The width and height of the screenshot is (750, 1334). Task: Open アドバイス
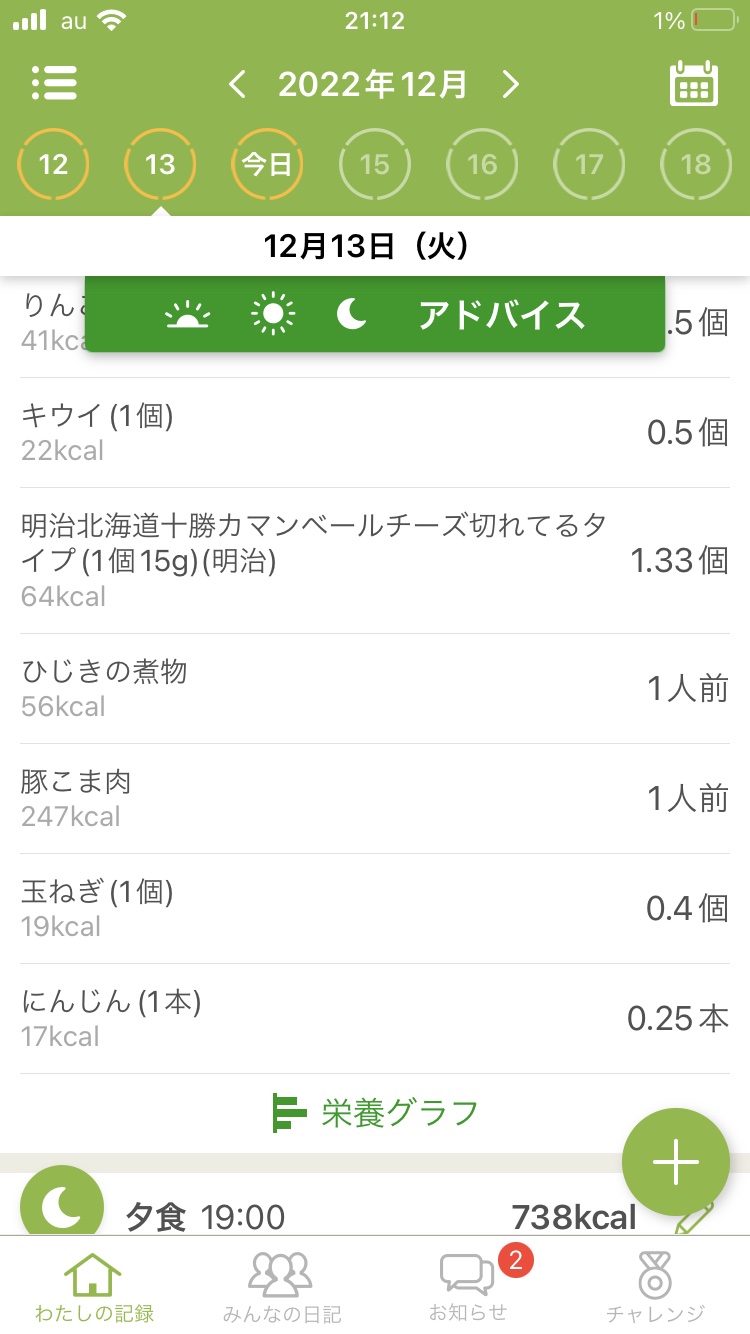pos(501,316)
